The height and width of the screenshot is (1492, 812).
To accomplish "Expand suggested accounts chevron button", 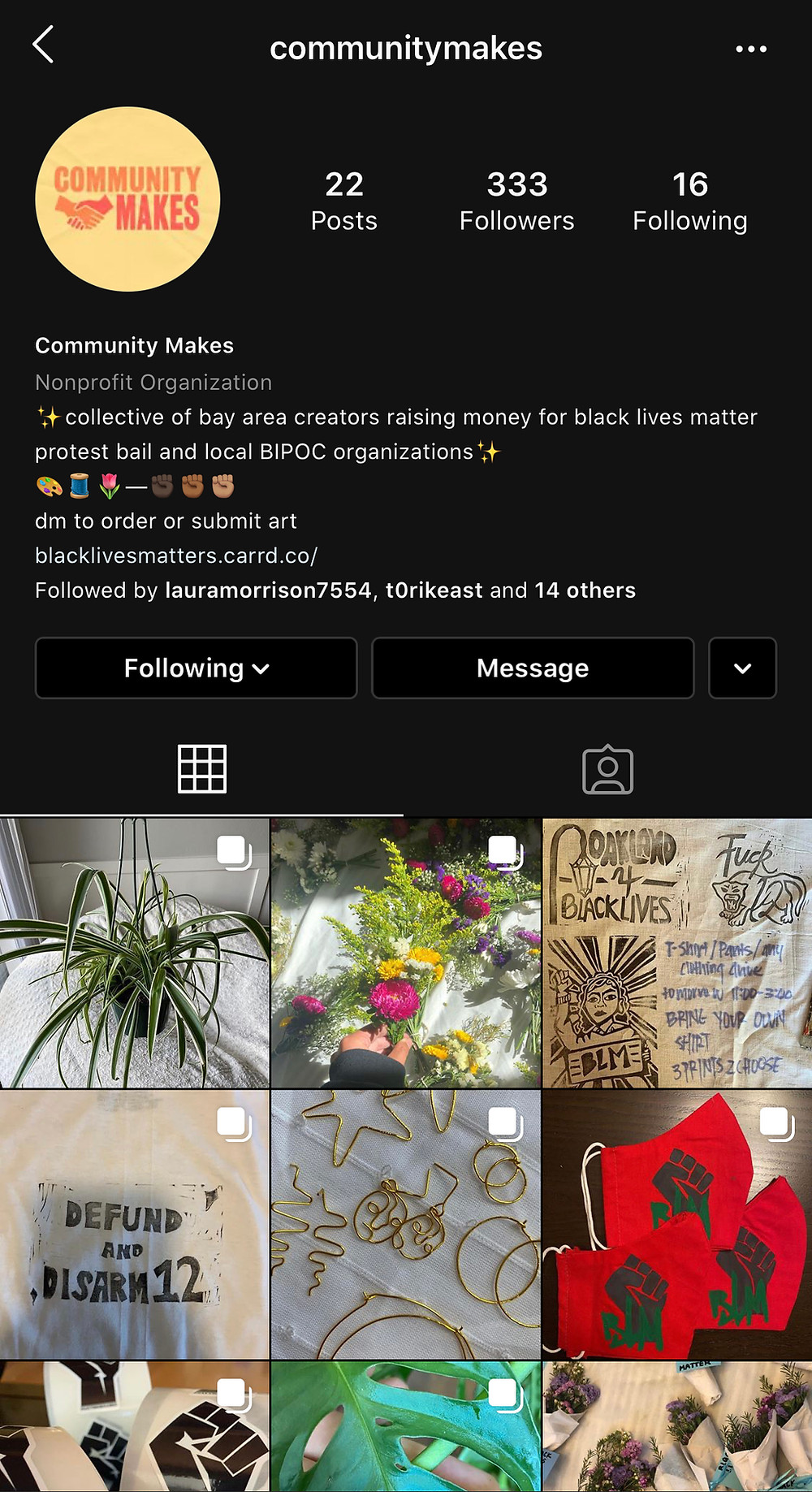I will point(742,668).
